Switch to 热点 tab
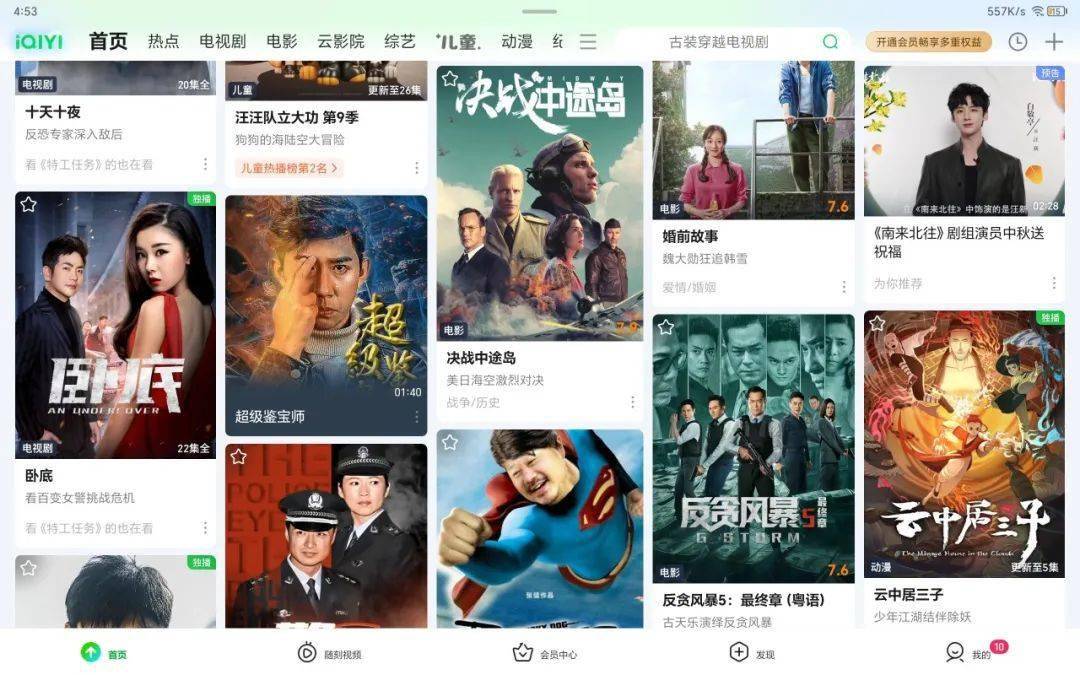Viewport: 1080px width, 675px height. (163, 42)
